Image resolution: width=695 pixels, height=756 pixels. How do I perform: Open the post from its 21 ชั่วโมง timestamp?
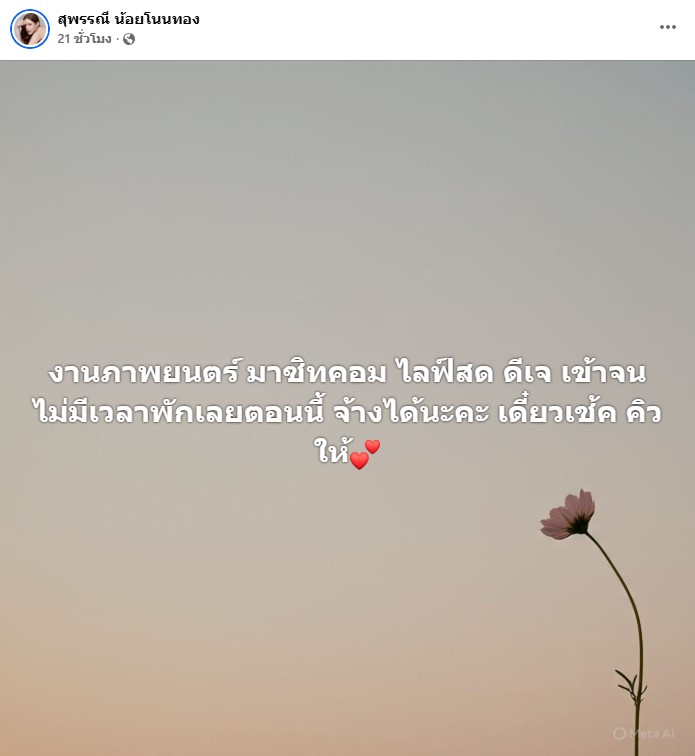(x=84, y=39)
